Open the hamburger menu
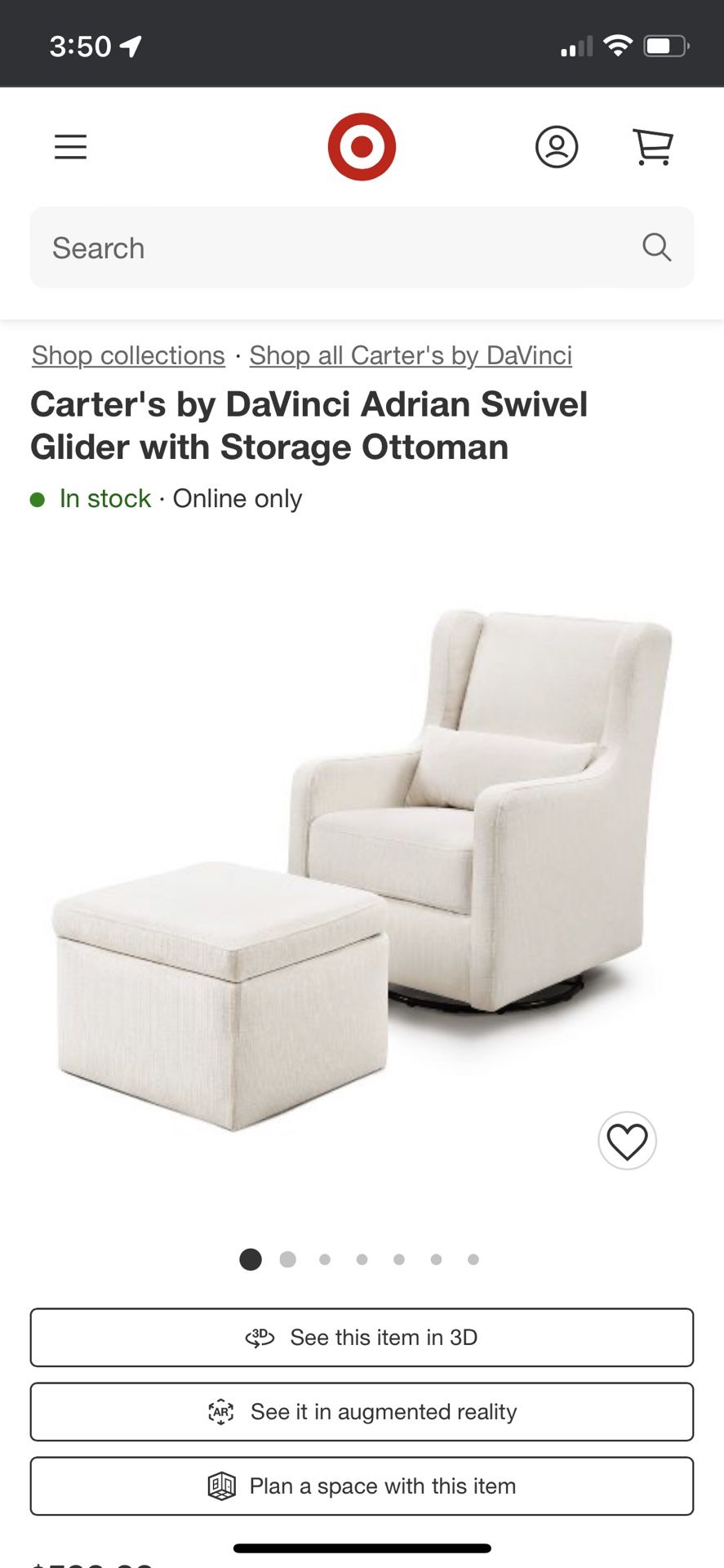 [70, 147]
